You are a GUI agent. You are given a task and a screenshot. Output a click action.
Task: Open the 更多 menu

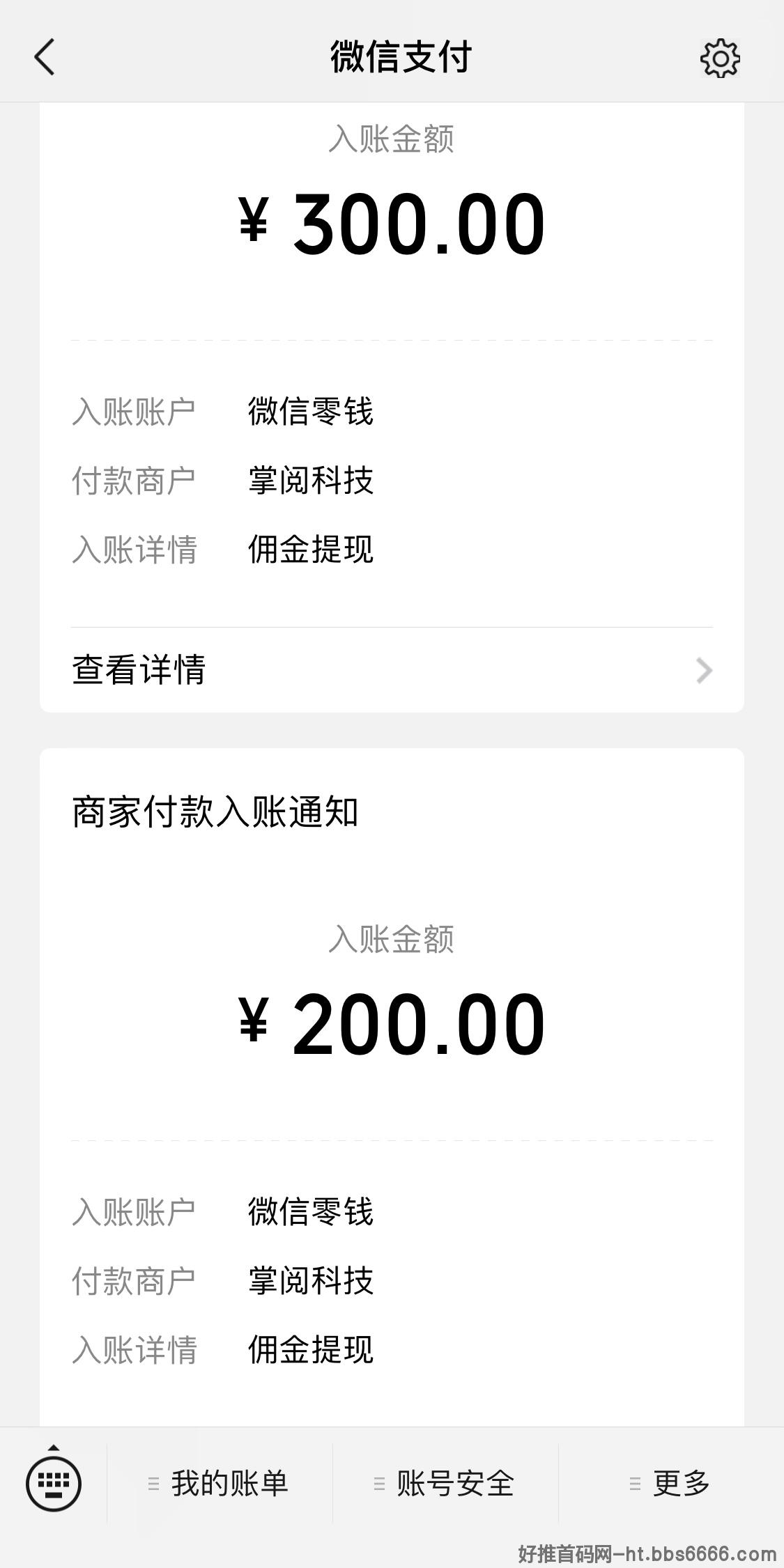coord(671,1483)
